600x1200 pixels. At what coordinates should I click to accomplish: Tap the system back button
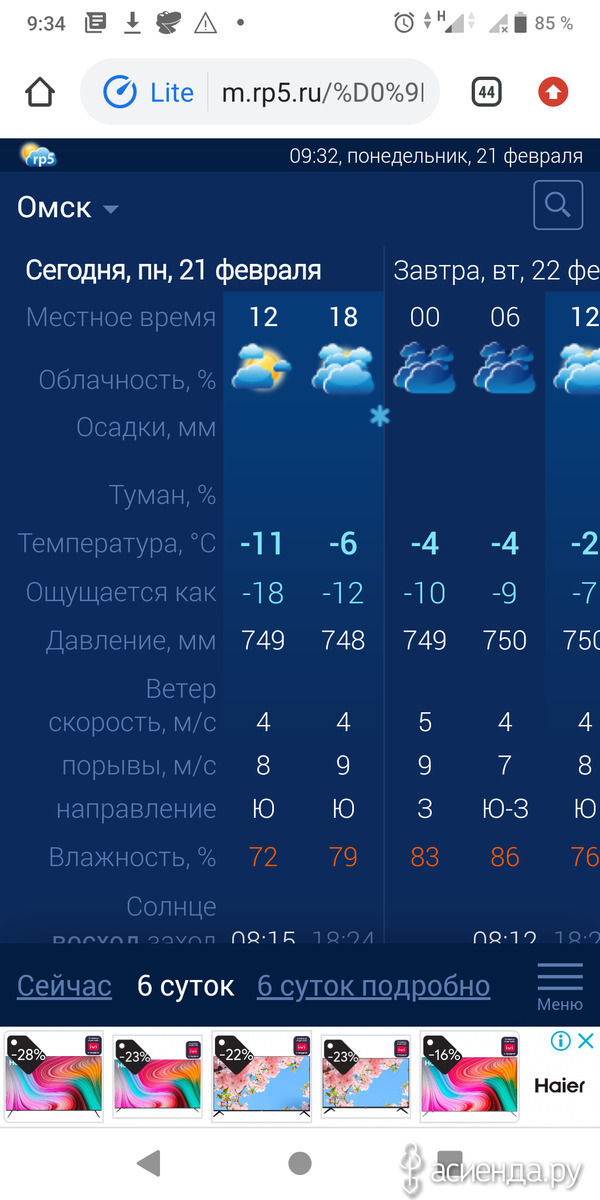149,1162
